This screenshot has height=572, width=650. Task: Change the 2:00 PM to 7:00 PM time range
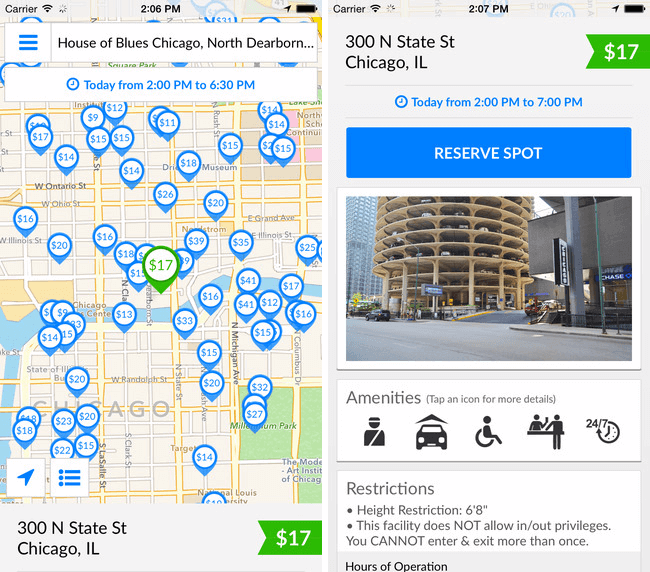point(489,102)
